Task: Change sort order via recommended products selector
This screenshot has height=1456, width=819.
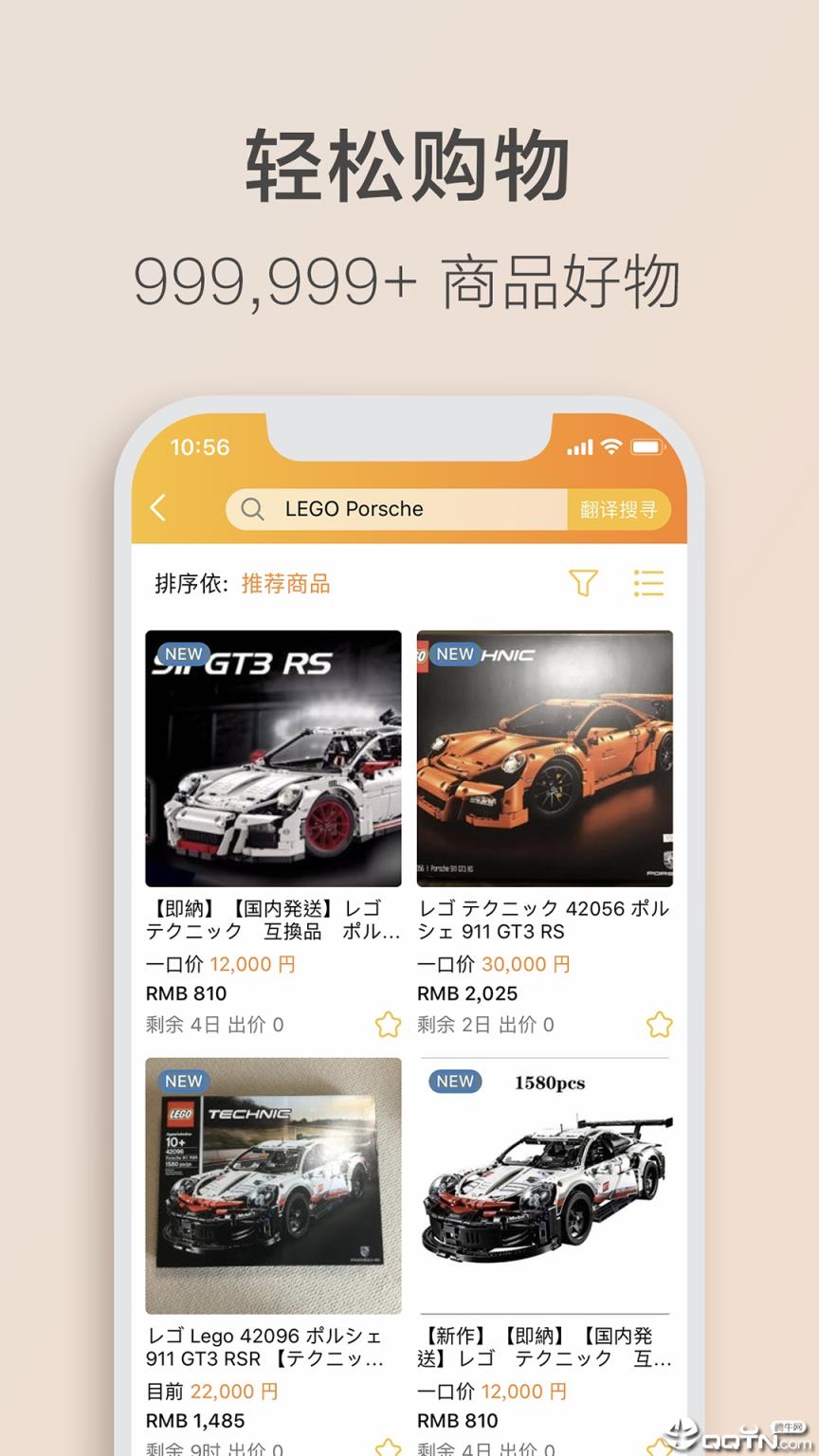Action: [286, 584]
